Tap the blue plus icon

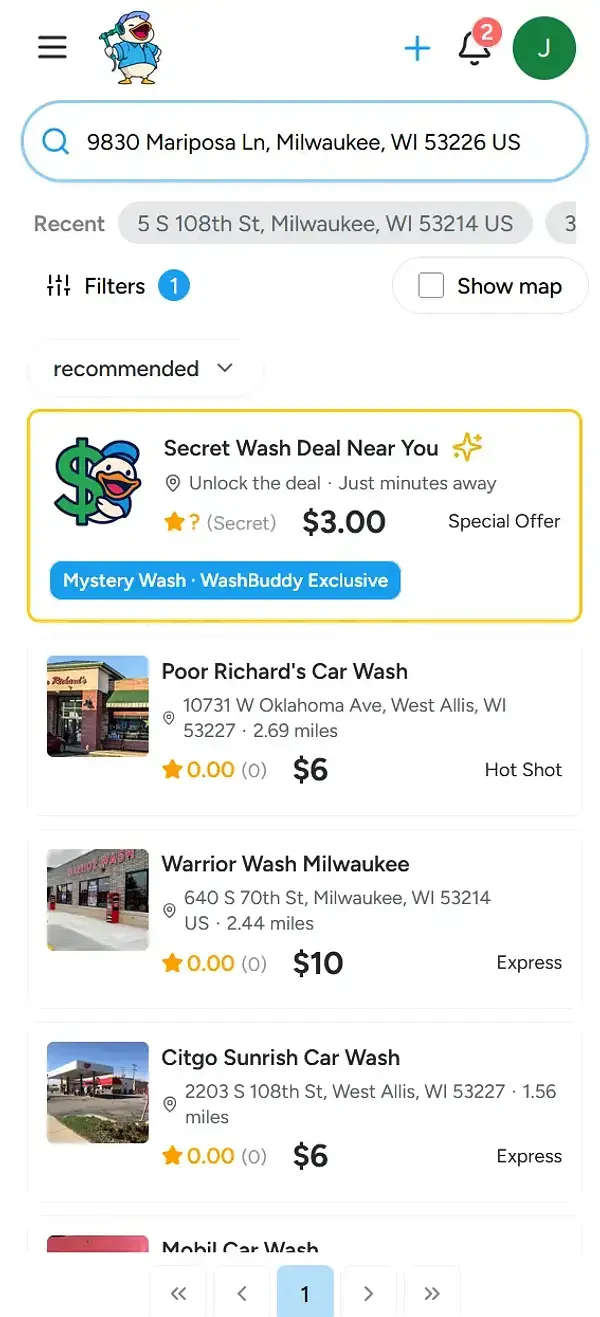[x=417, y=48]
